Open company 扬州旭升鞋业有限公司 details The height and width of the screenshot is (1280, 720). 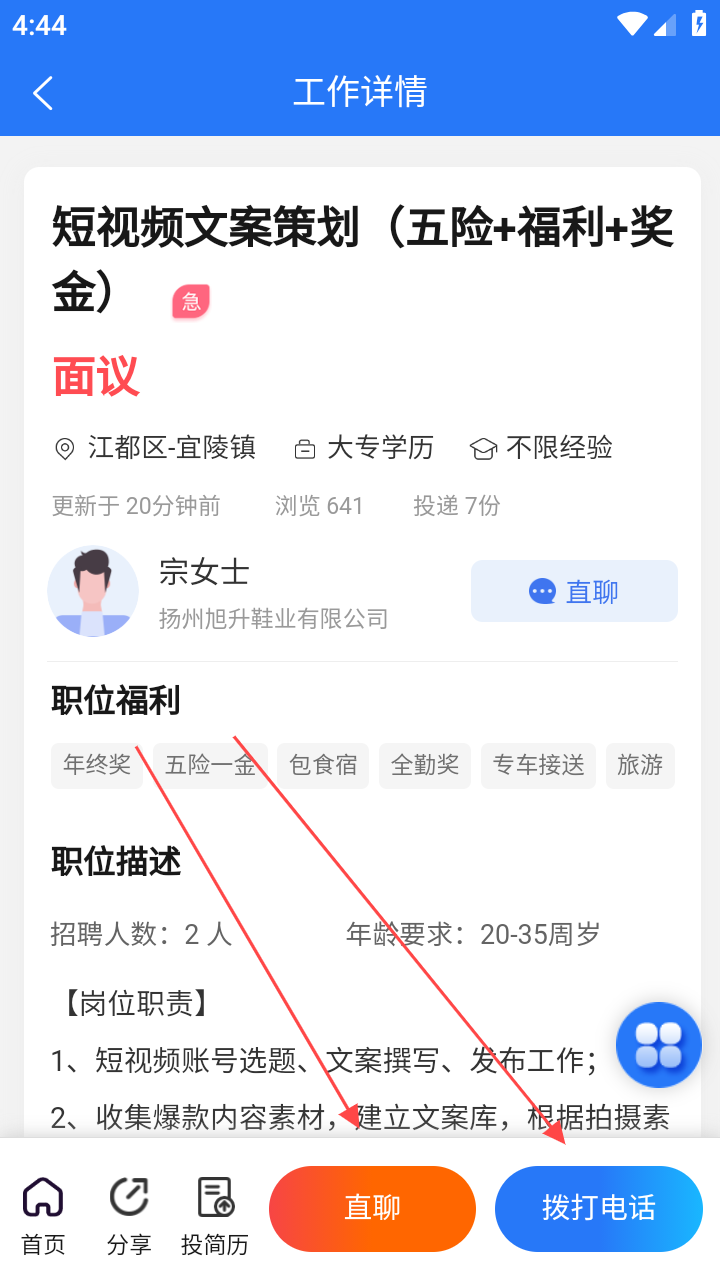(x=272, y=618)
